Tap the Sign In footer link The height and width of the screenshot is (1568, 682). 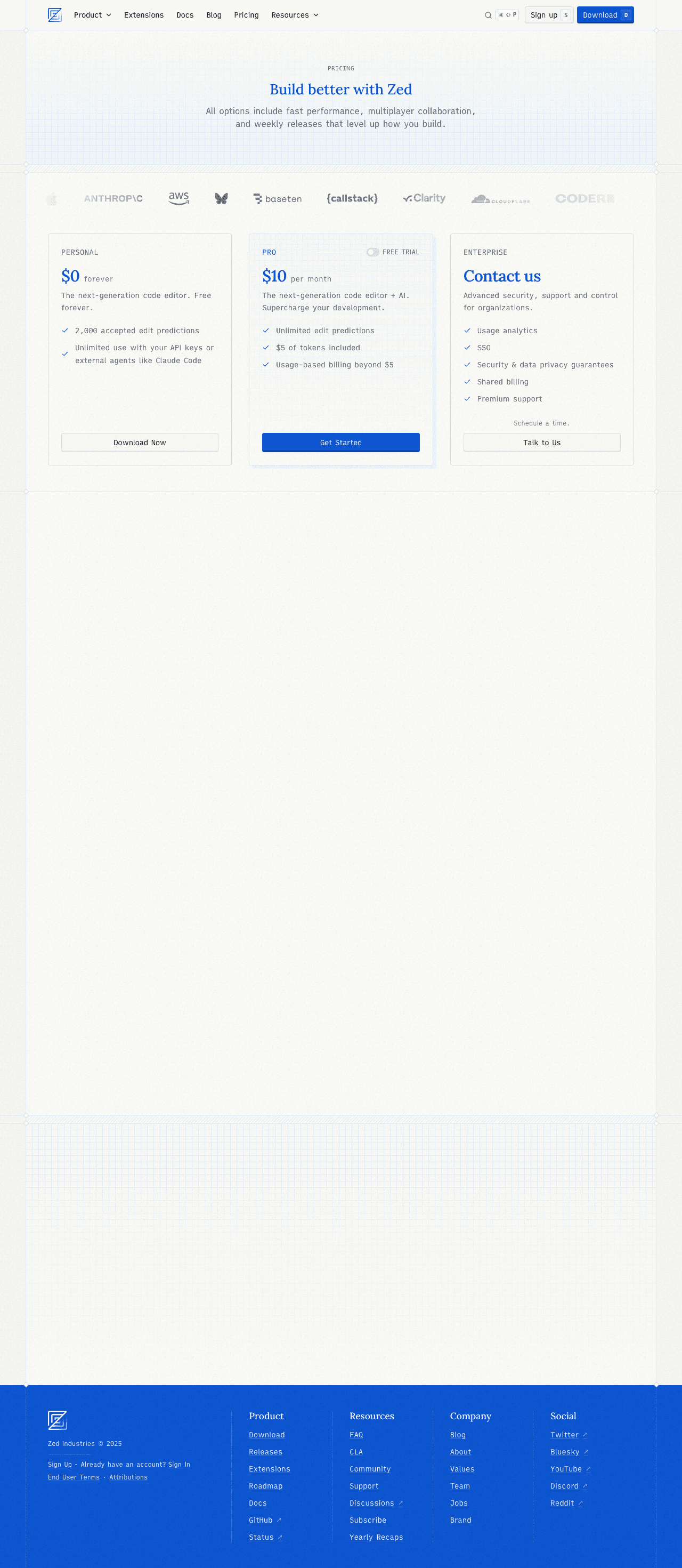(x=179, y=1465)
